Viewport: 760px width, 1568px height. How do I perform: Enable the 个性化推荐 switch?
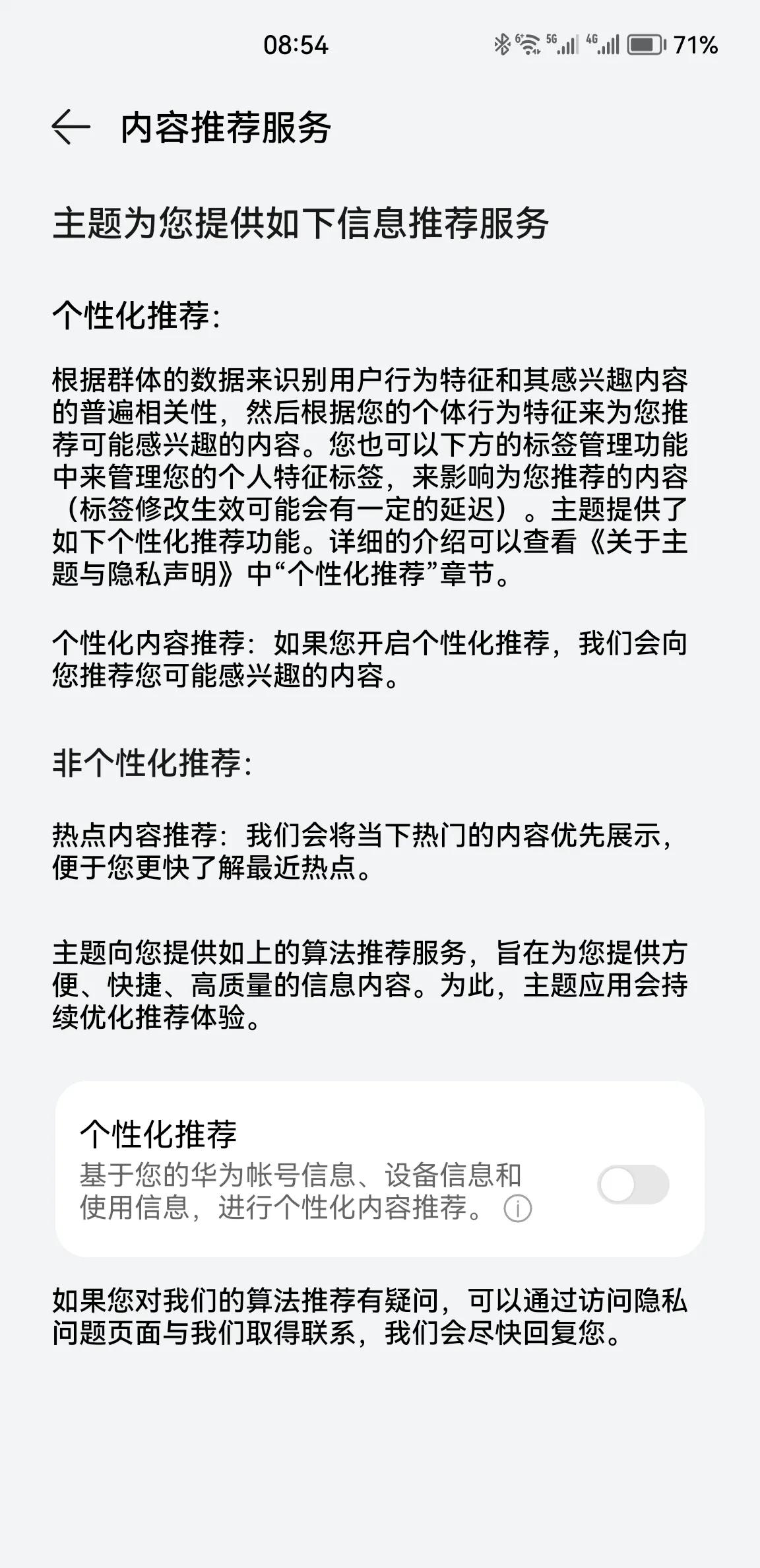tap(633, 1184)
